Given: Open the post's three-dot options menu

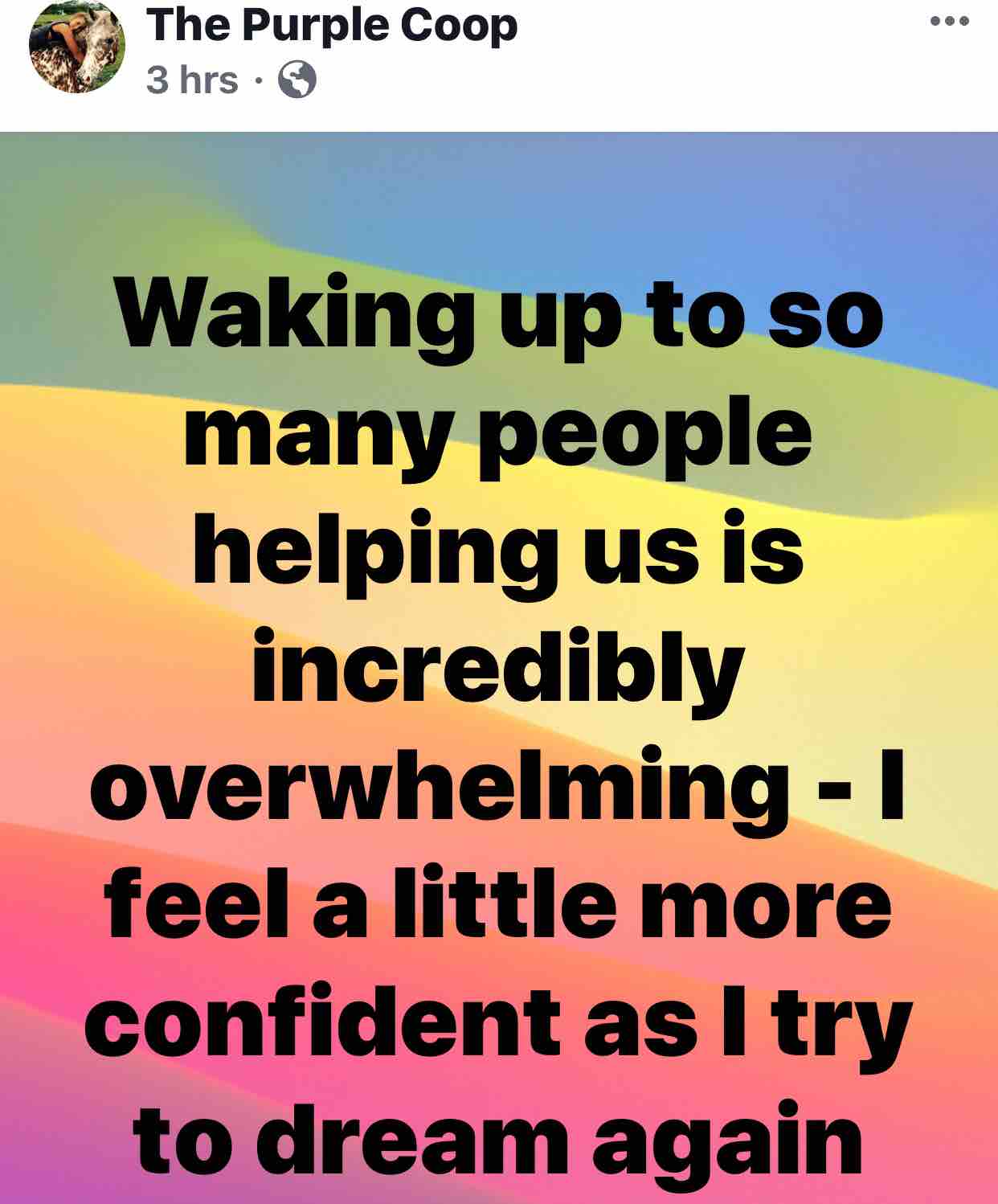Looking at the screenshot, I should click(x=950, y=22).
